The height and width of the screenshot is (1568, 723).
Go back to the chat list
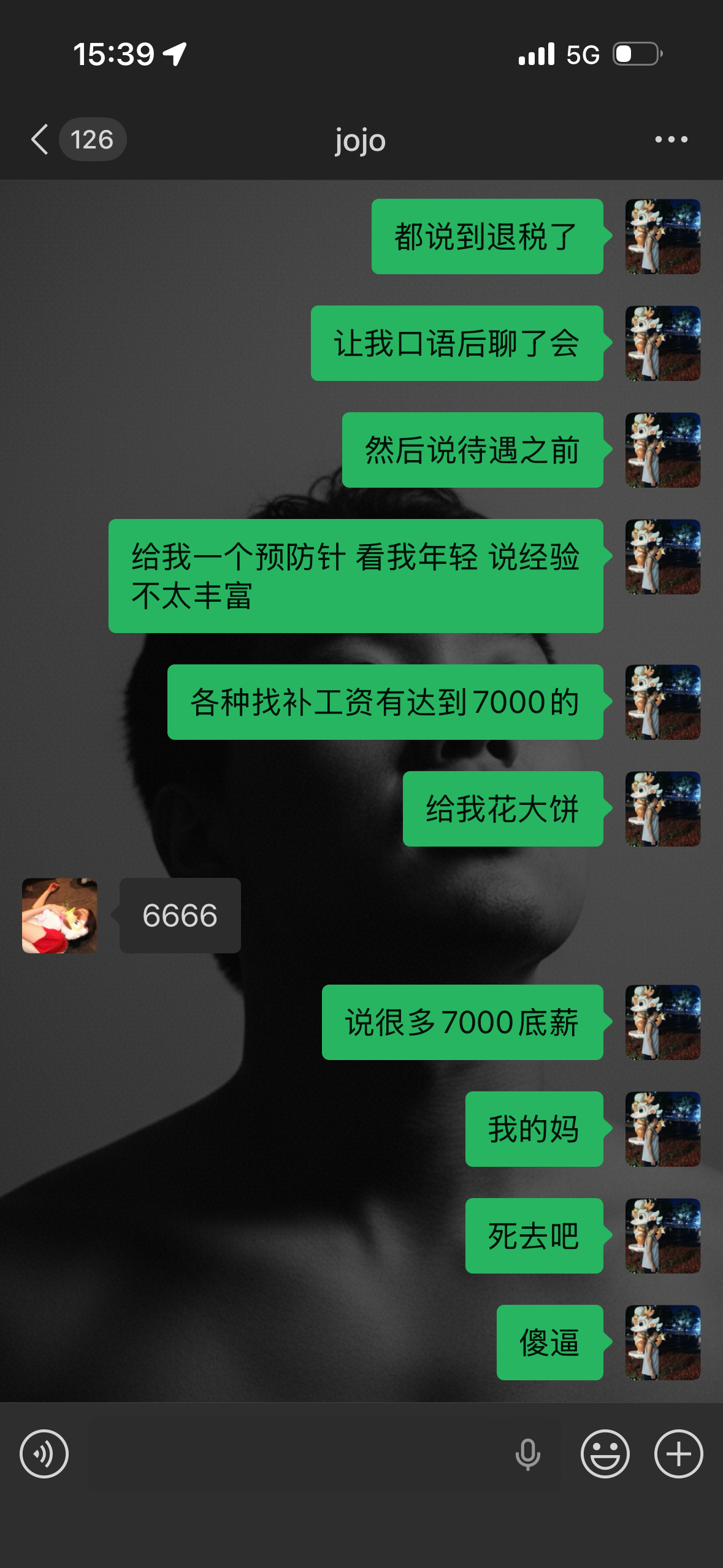40,139
